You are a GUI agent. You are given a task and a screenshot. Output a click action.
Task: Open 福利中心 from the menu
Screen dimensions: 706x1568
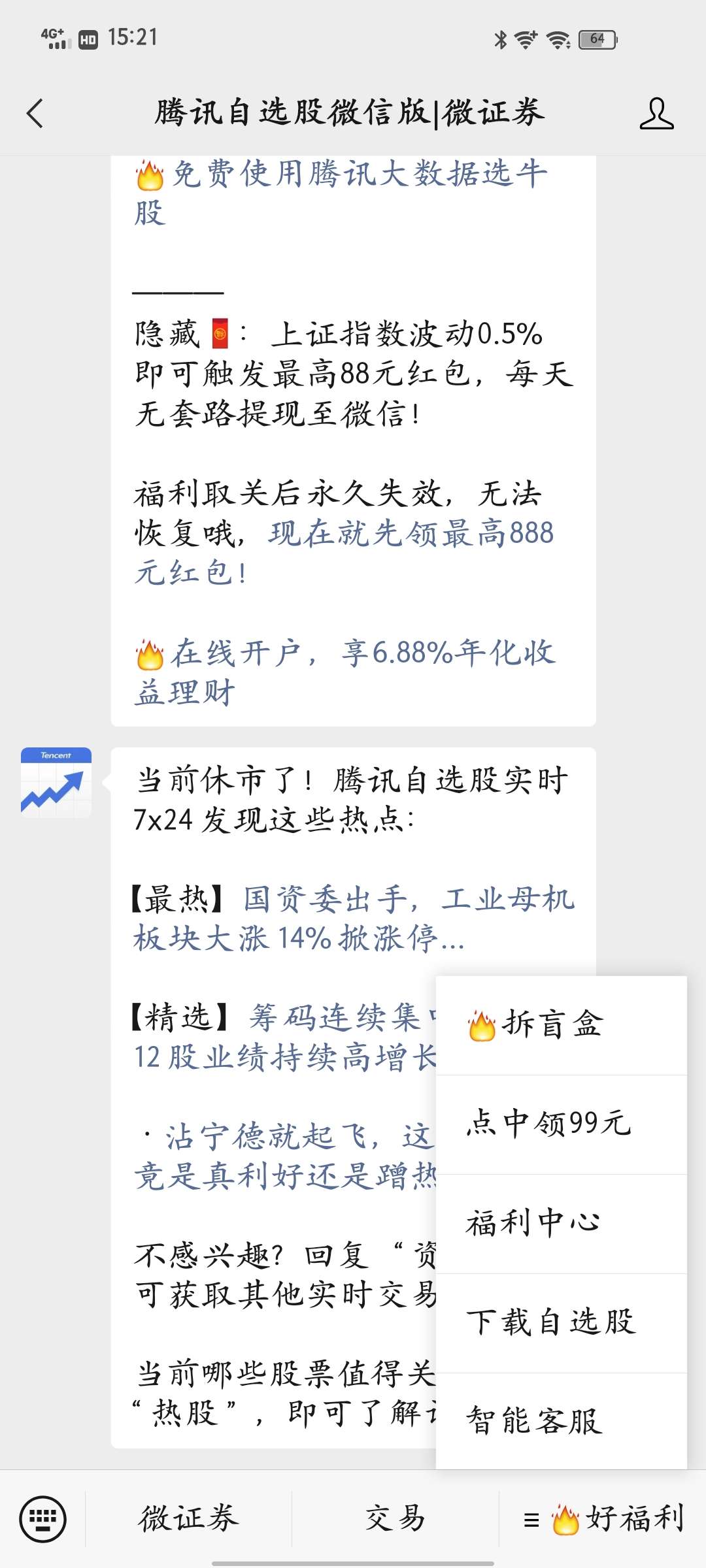coord(562,1224)
